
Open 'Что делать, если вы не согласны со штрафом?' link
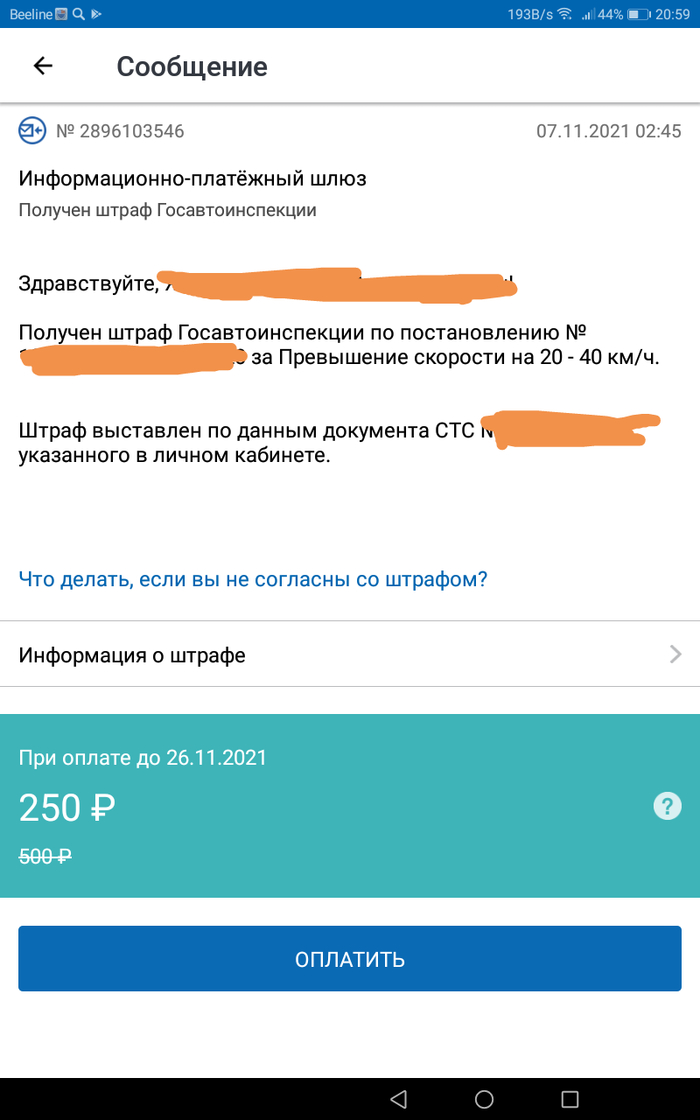[253, 579]
